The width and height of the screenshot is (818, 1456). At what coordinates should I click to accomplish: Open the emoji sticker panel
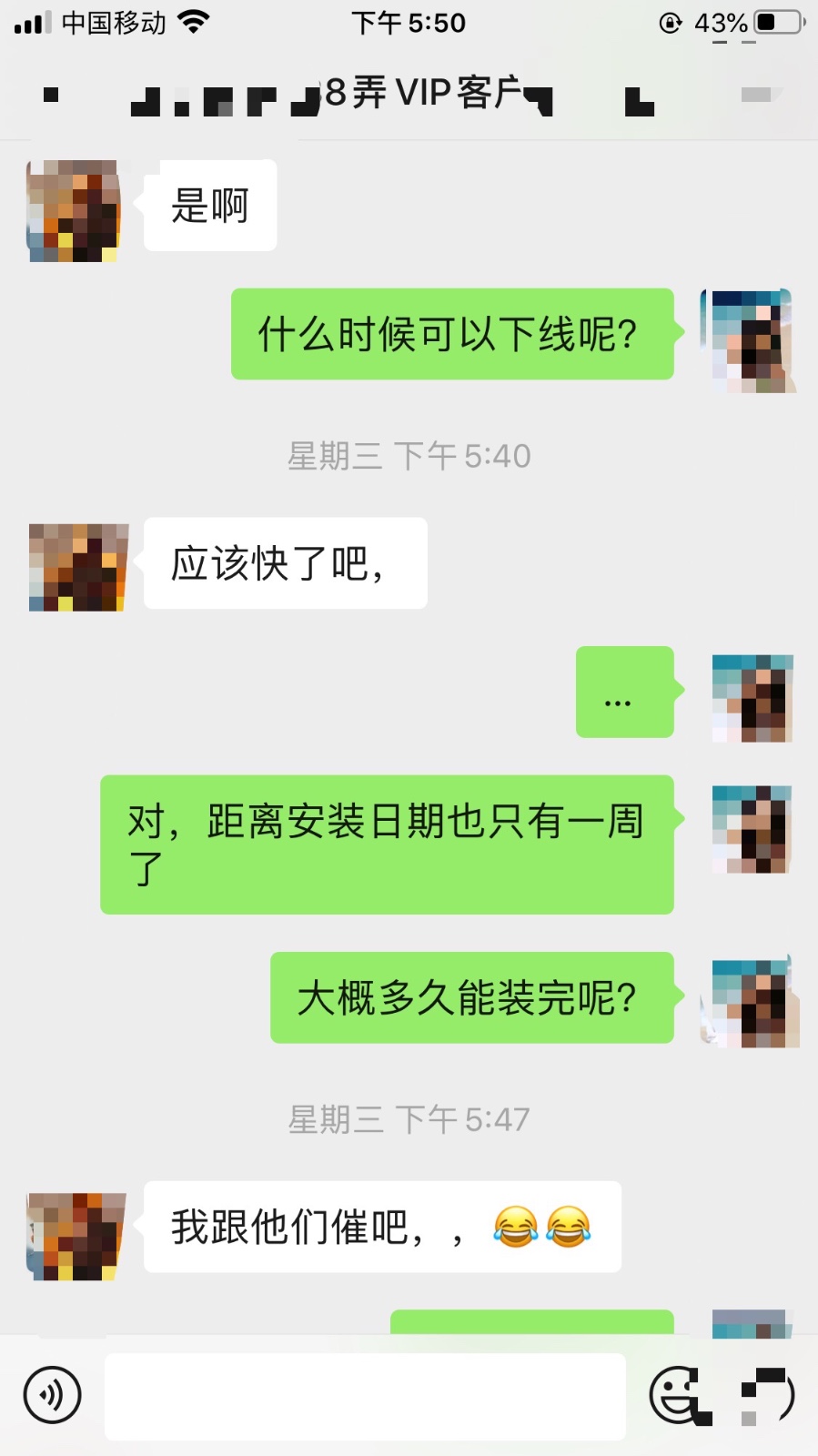[678, 1394]
